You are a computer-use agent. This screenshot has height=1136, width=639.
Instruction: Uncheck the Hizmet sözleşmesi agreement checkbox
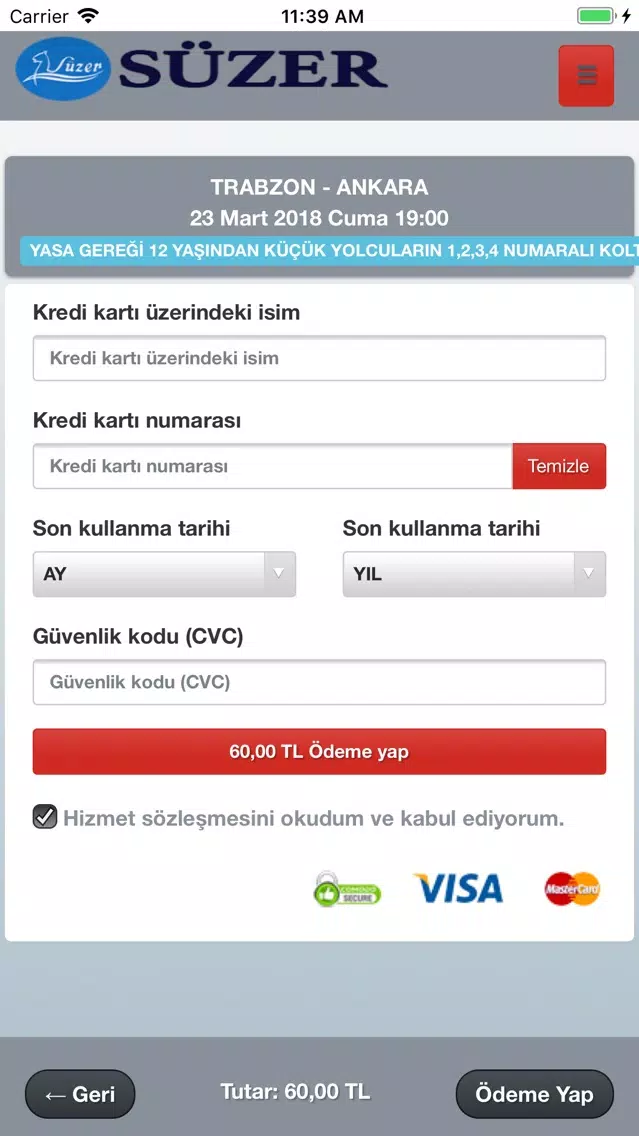click(x=45, y=817)
